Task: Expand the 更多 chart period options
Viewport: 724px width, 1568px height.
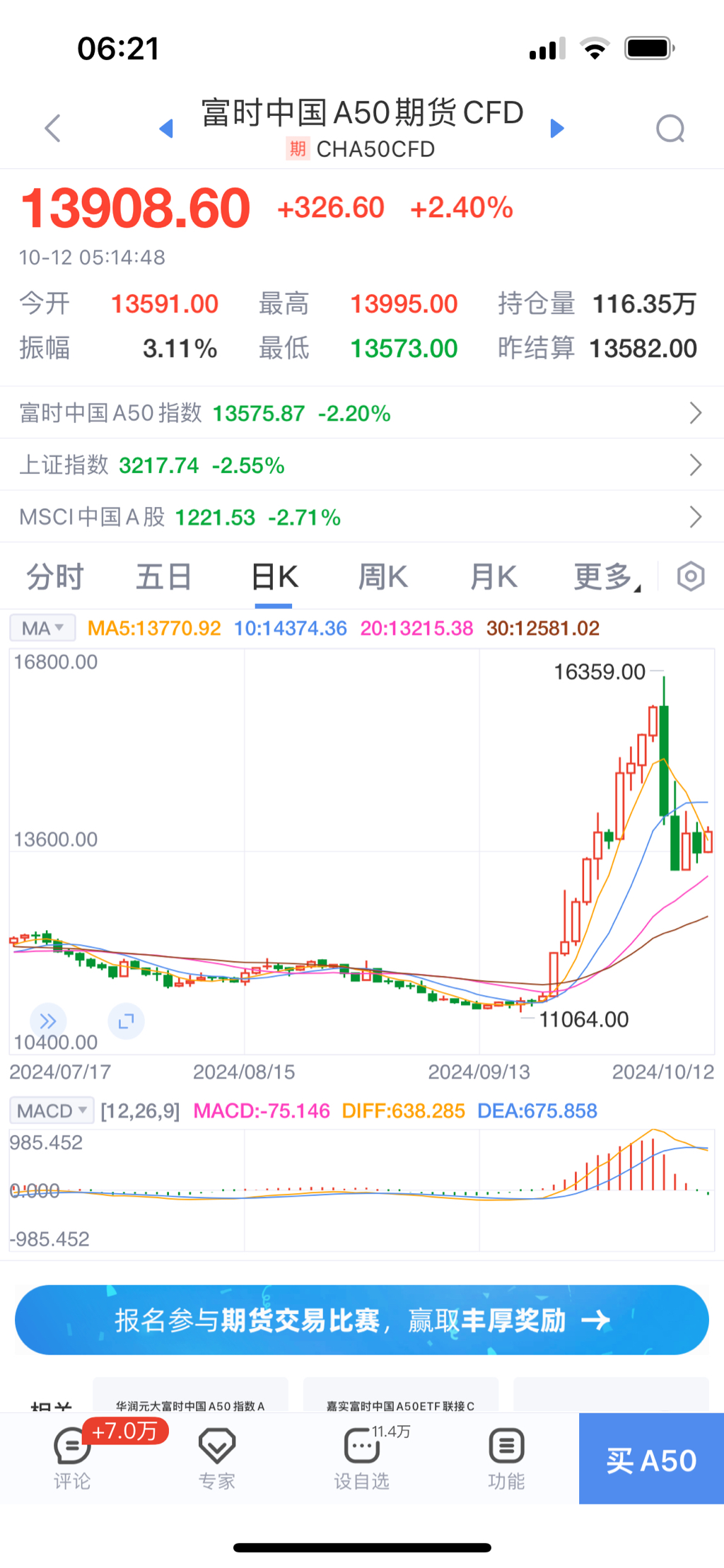Action: pos(606,577)
